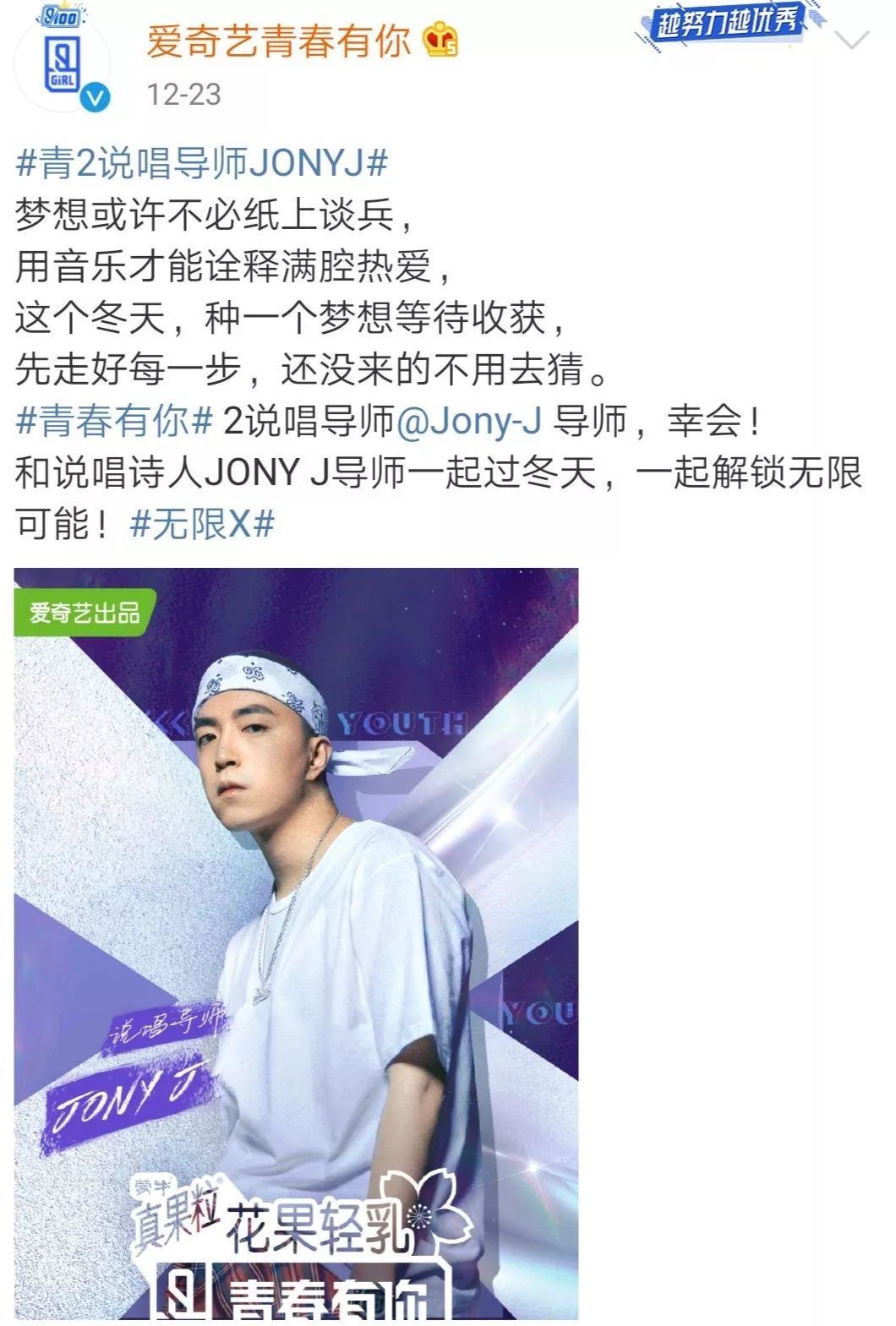Visit the @Jony-J mention
Viewport: 896px width, 1326px height.
point(469,420)
